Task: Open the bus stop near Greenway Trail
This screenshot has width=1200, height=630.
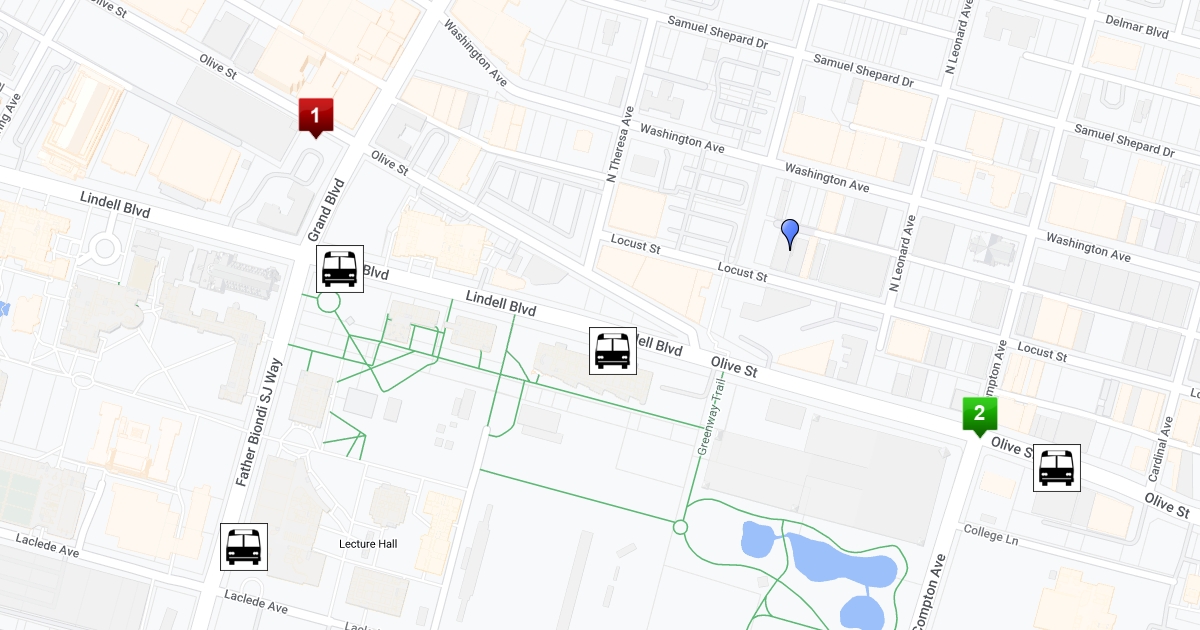Action: (x=613, y=351)
